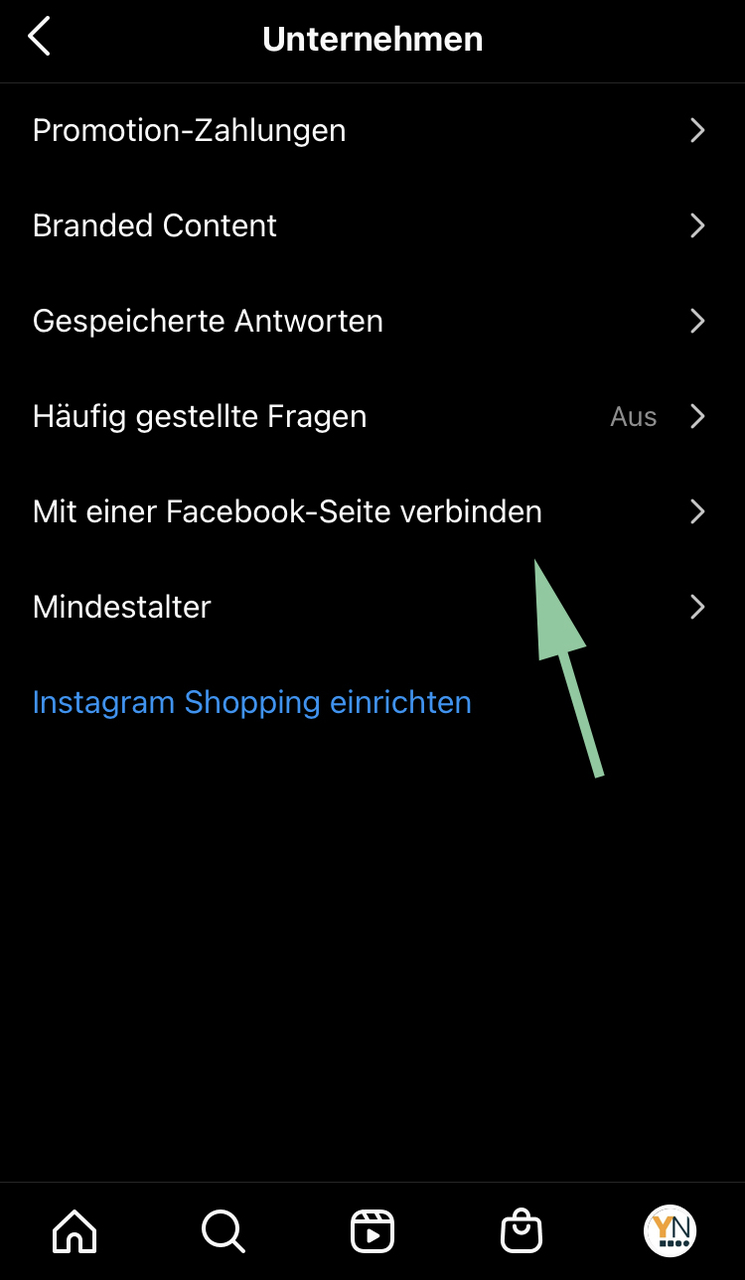745x1280 pixels.
Task: Switch to the Reels tab
Action: pos(372,1231)
